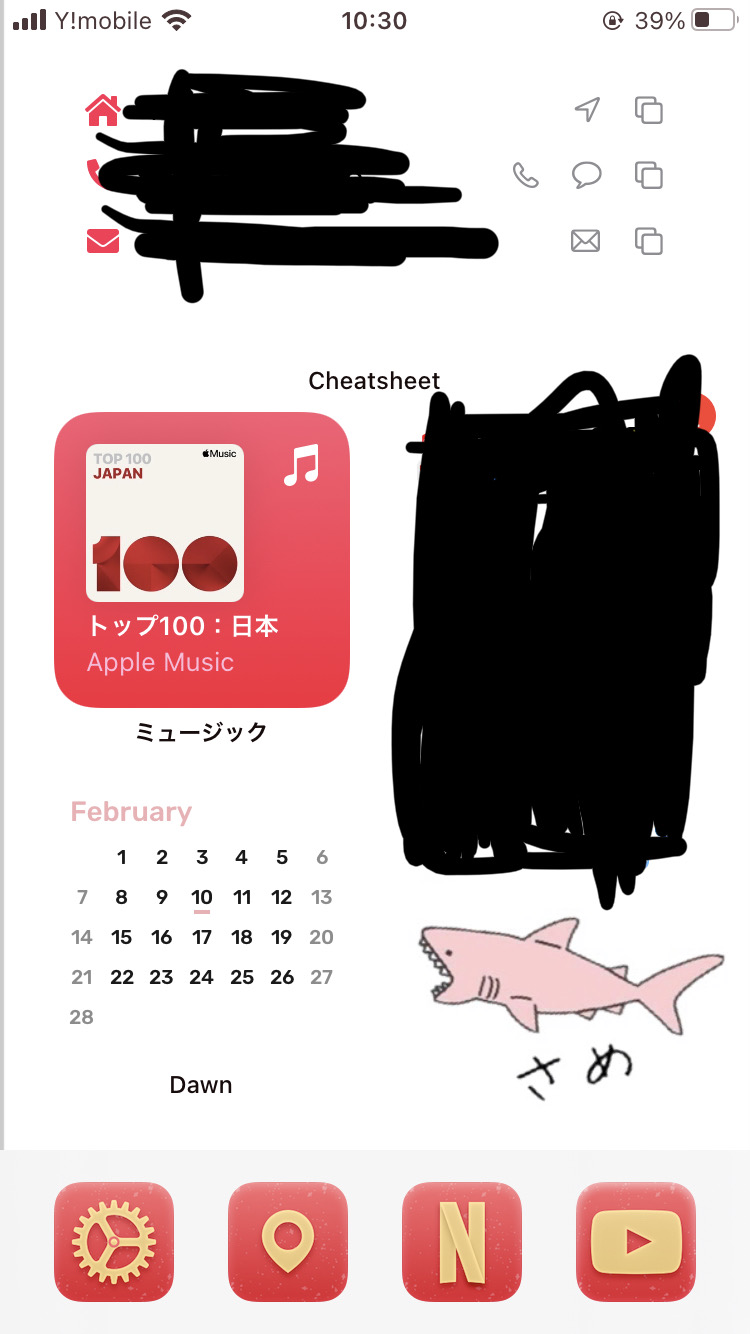Viewport: 750px width, 1334px height.
Task: Copy the home address entry
Action: (649, 110)
